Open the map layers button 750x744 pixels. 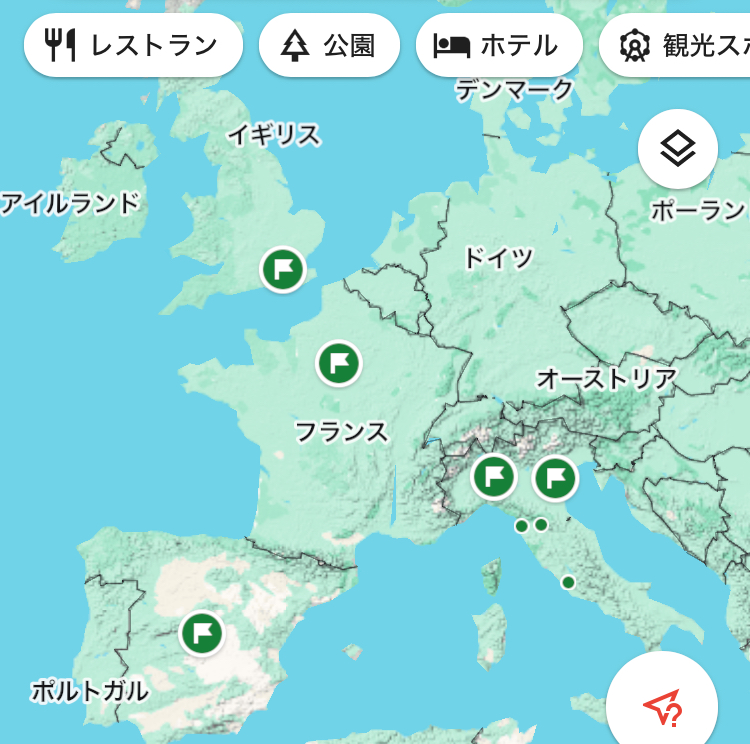[x=677, y=150]
